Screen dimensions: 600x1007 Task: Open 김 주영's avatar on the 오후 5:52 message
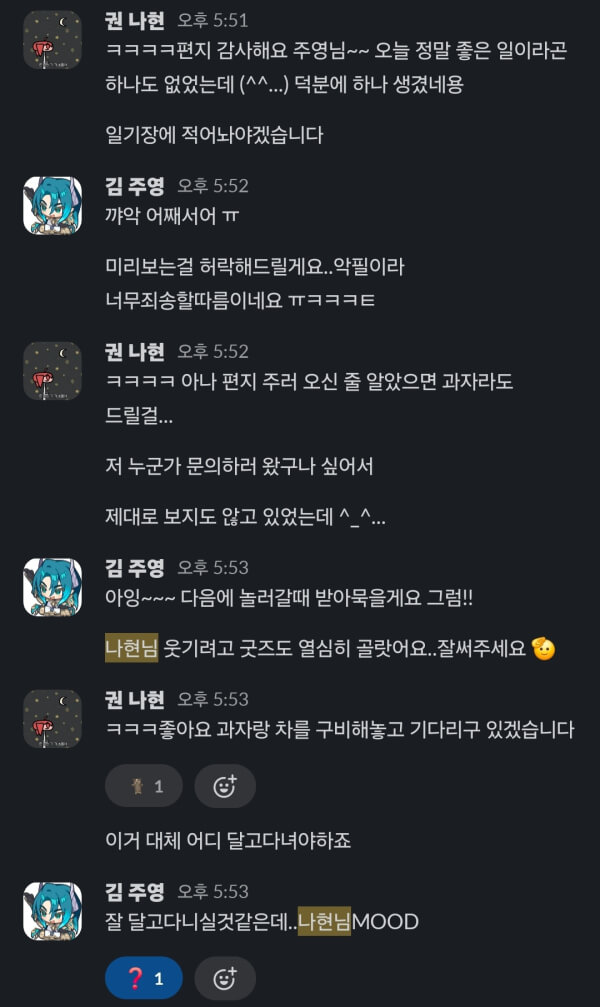click(52, 206)
